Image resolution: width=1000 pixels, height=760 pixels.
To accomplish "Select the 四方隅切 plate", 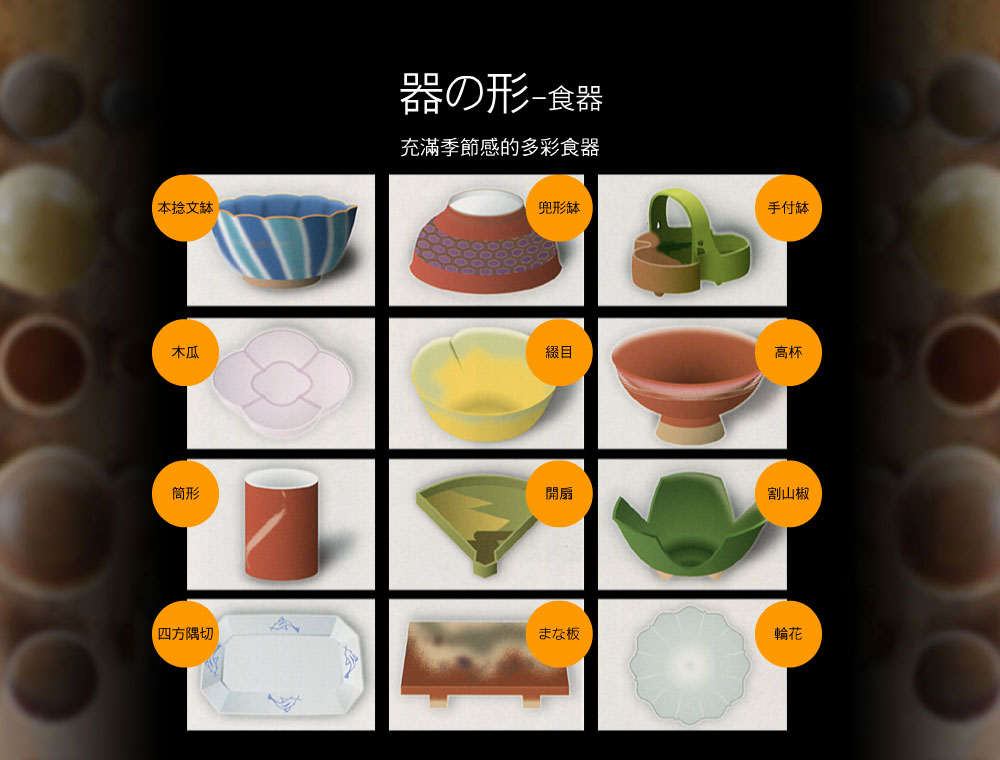I will pyautogui.click(x=281, y=665).
